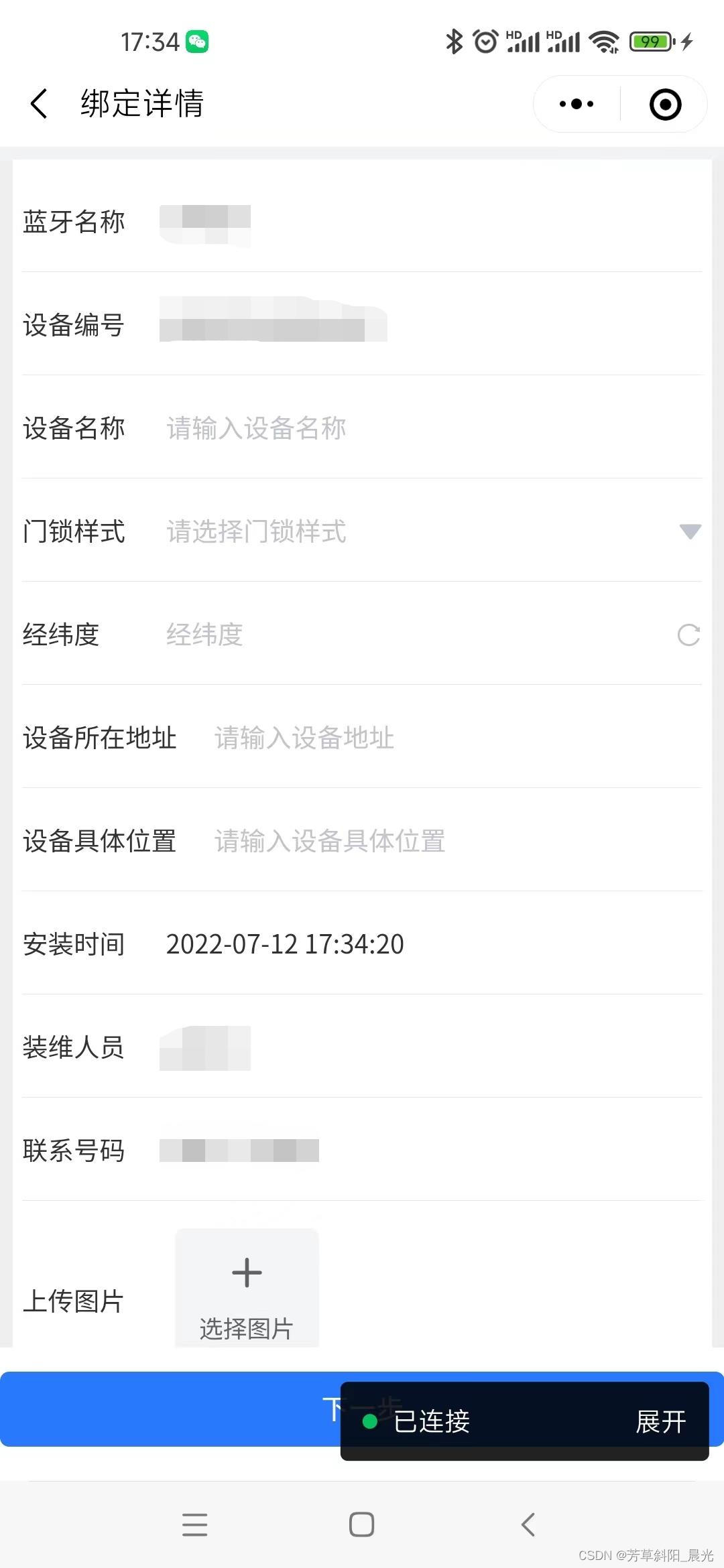This screenshot has width=724, height=1568.
Task: Refresh the 经纬度 location
Action: pos(688,635)
